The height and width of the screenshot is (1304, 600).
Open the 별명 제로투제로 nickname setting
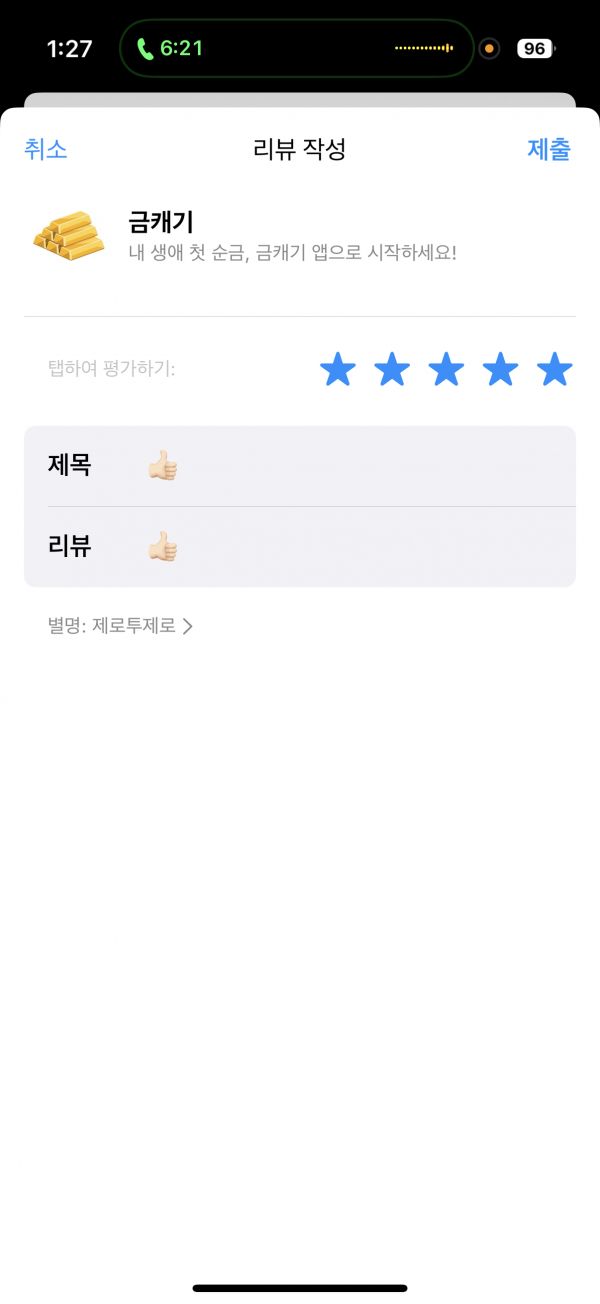click(x=120, y=627)
